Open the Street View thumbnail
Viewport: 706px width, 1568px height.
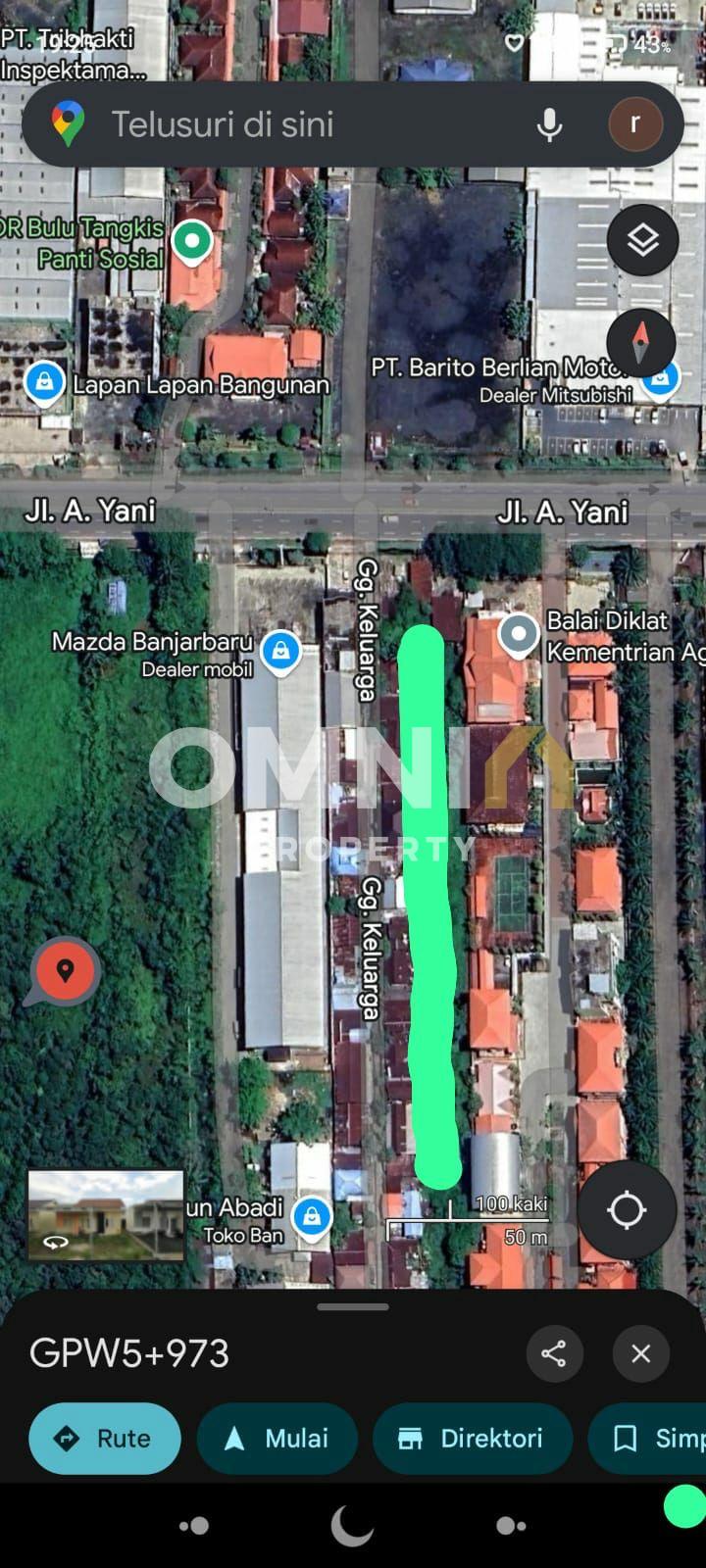pyautogui.click(x=105, y=1215)
